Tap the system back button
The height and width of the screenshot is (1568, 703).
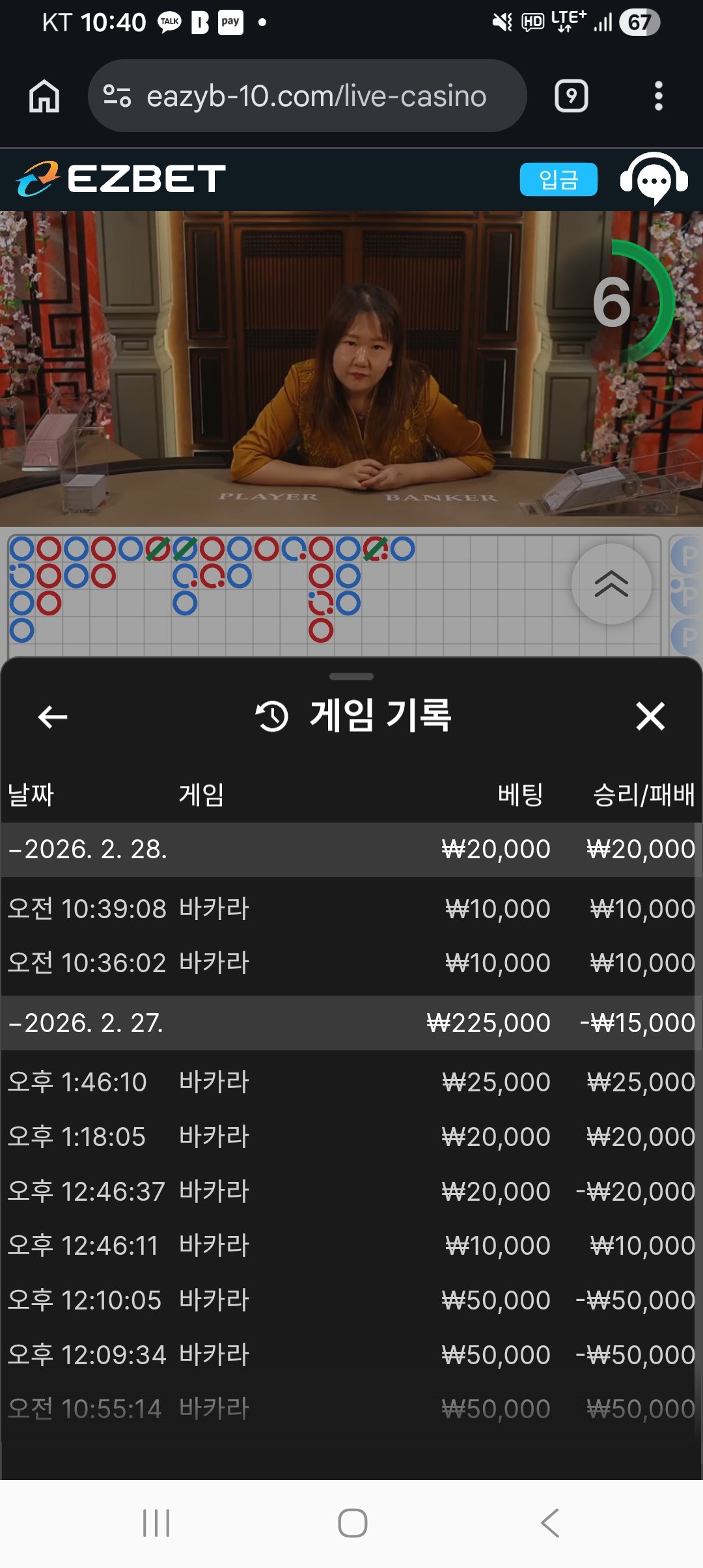(x=550, y=1523)
